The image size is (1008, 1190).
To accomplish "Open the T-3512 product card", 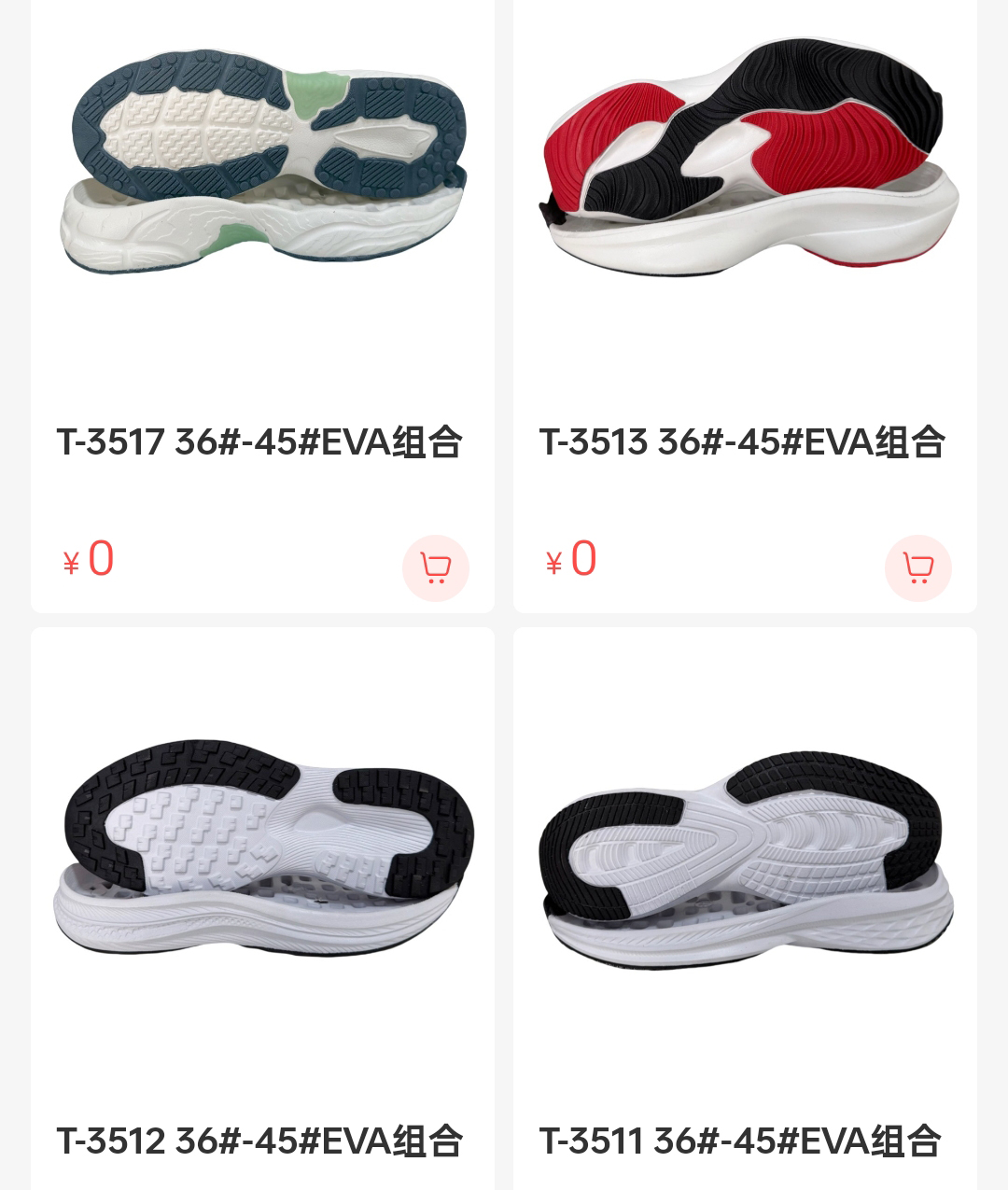I will 261,849.
